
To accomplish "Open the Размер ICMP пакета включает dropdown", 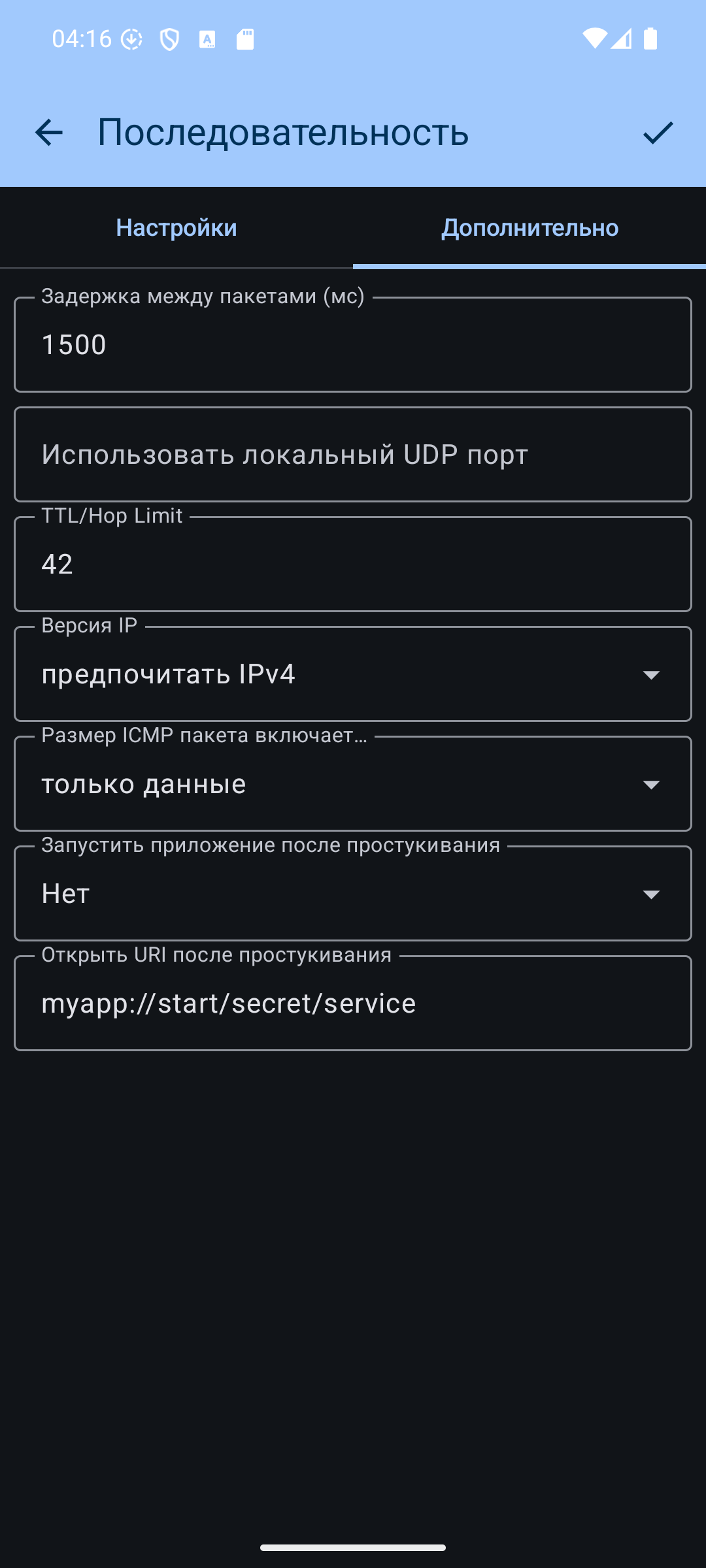I will (x=353, y=784).
